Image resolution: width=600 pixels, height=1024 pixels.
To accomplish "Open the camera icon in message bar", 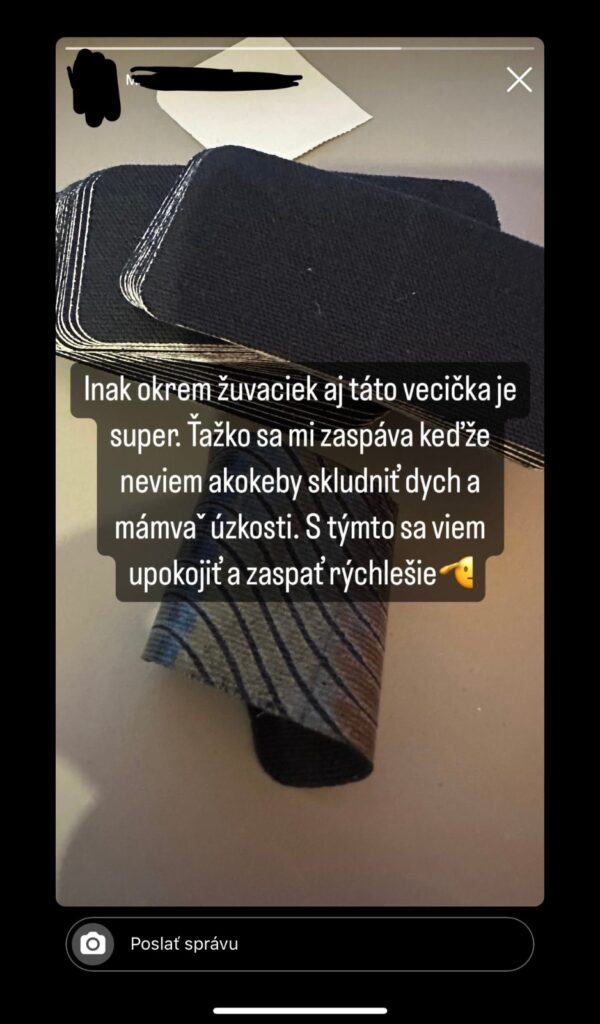I will coord(93,944).
